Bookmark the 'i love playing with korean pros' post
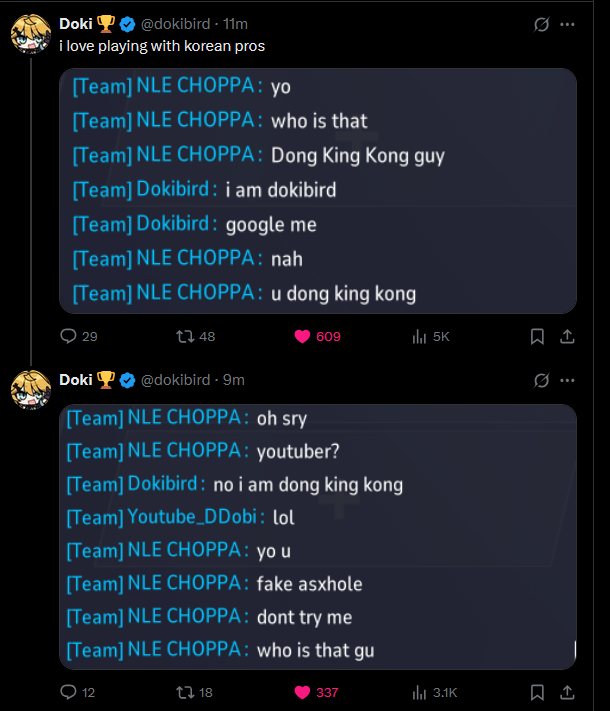This screenshot has height=711, width=610. 537,336
